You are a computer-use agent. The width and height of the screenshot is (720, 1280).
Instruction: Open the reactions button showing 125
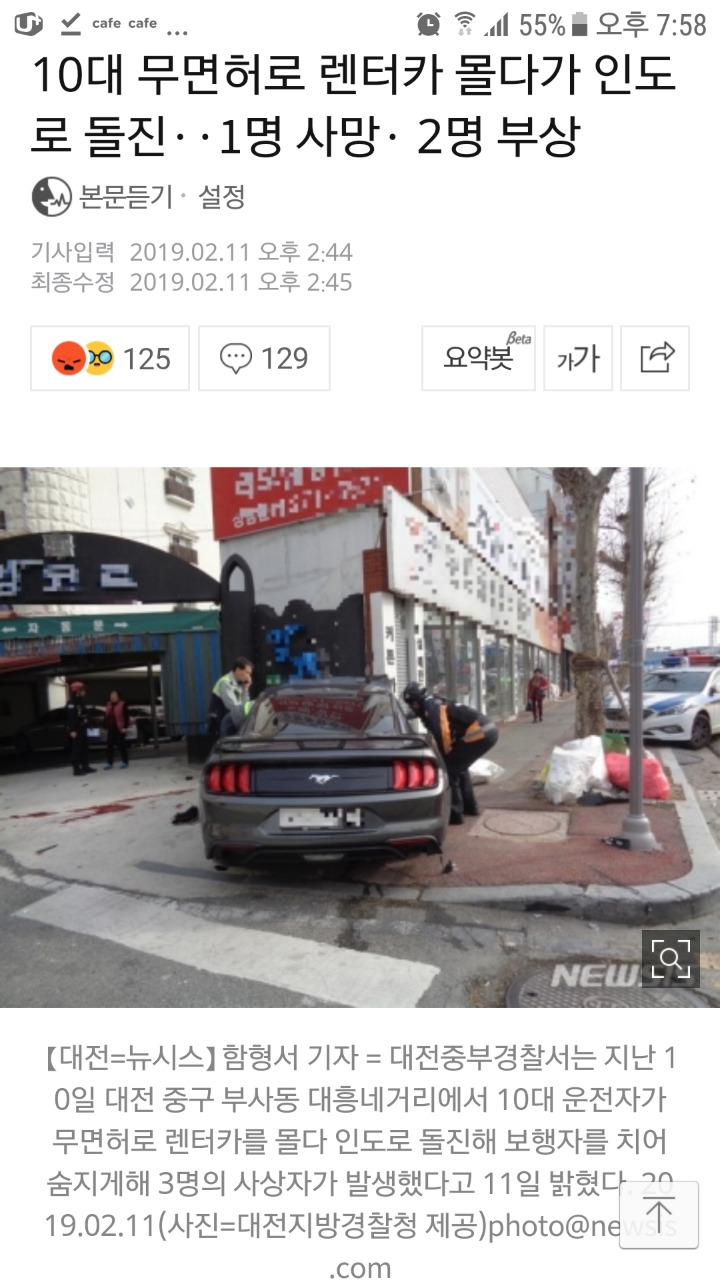tap(110, 358)
